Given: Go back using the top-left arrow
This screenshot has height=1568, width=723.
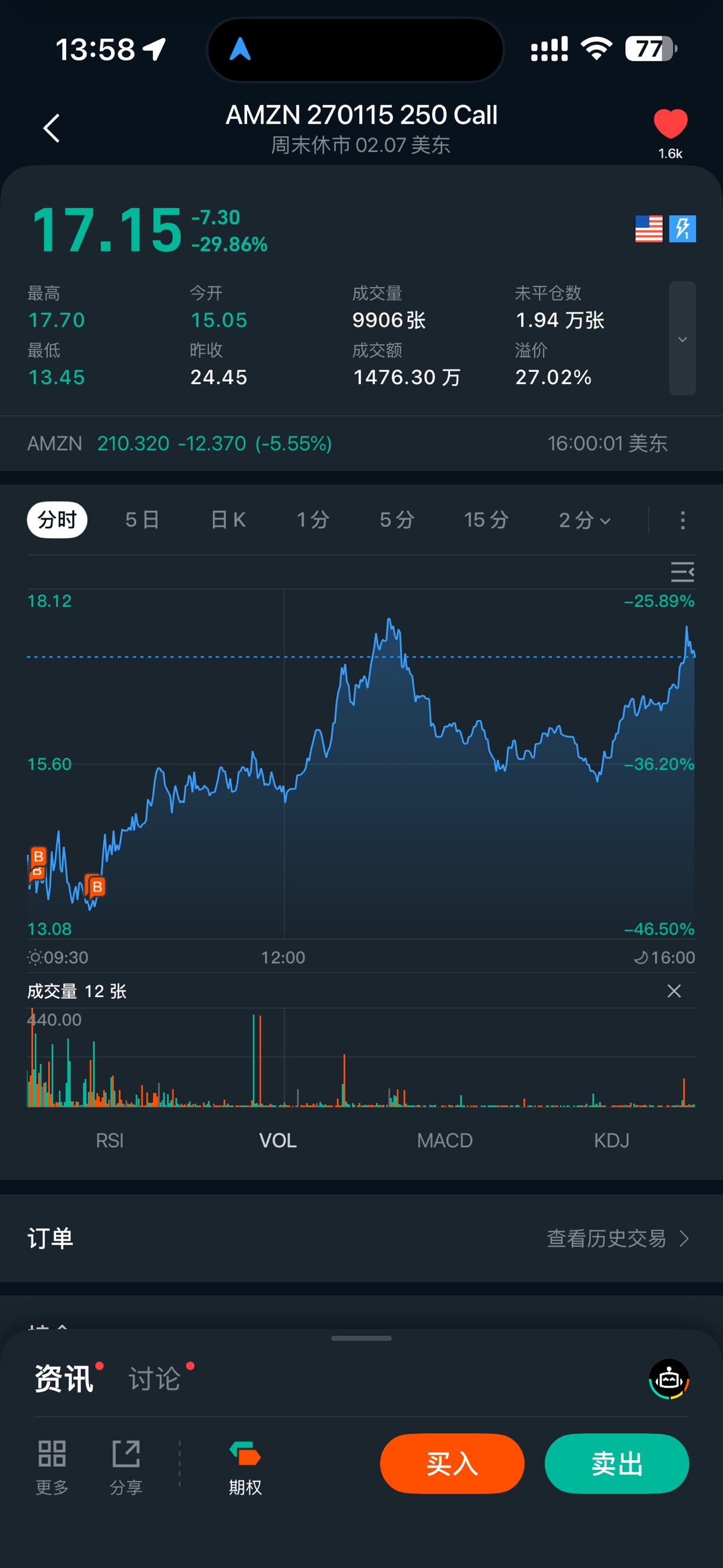Looking at the screenshot, I should 52,128.
